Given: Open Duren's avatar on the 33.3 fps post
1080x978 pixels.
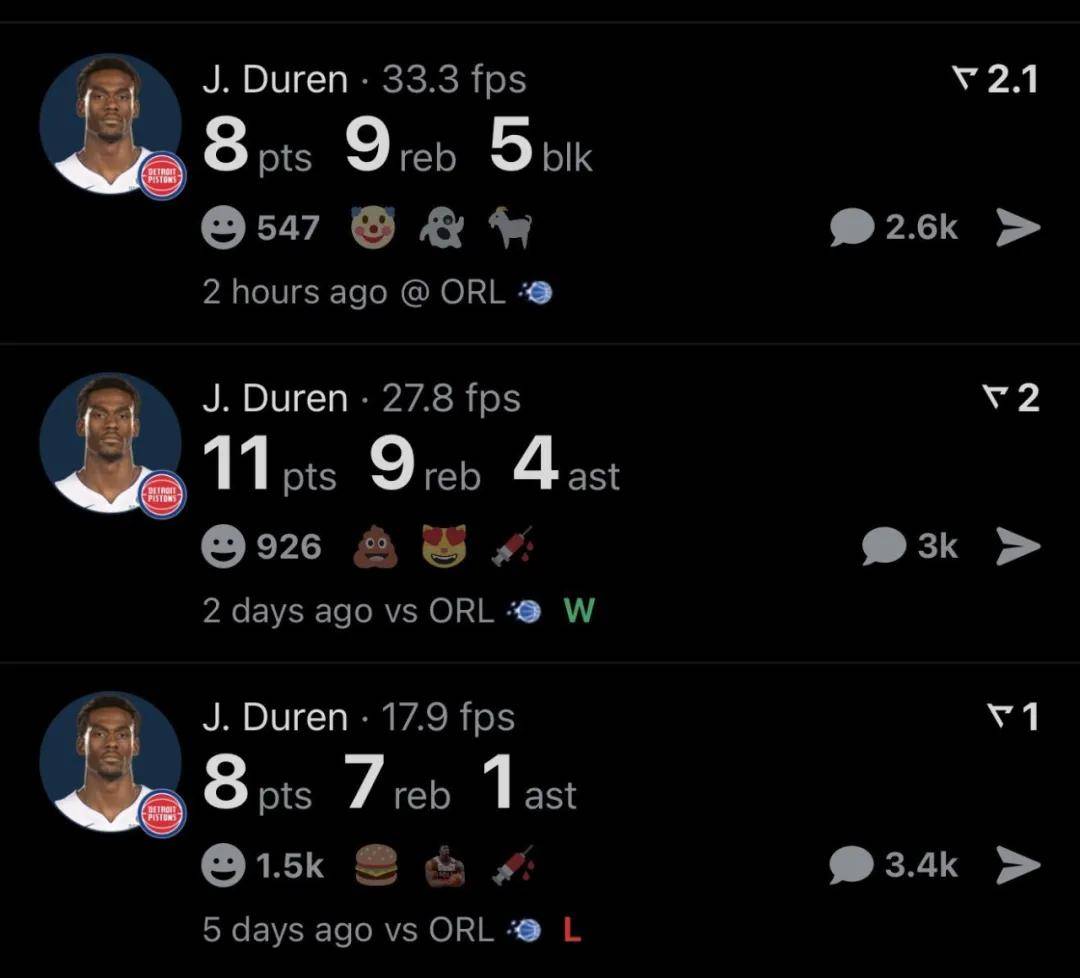Looking at the screenshot, I should (110, 124).
